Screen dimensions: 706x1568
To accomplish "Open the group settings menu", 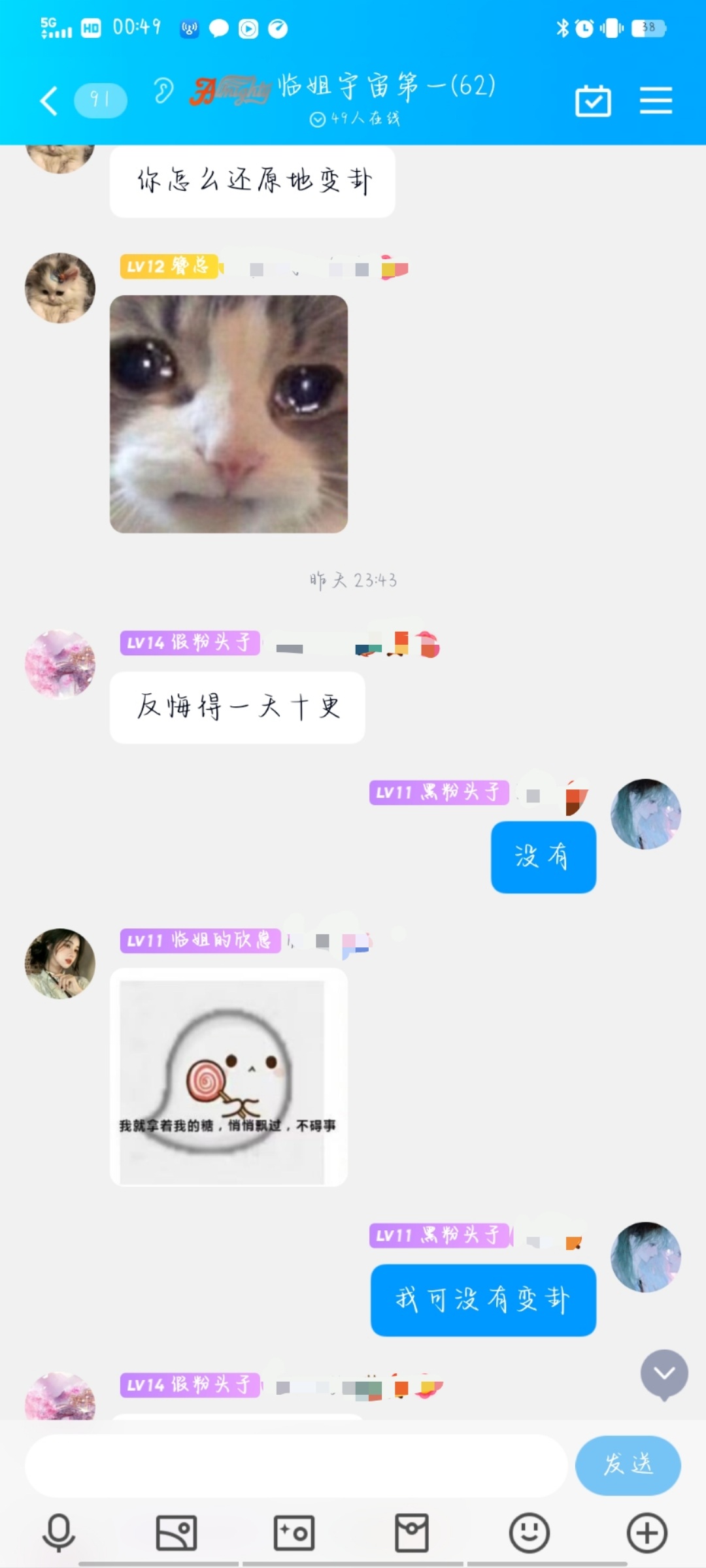I will click(656, 101).
